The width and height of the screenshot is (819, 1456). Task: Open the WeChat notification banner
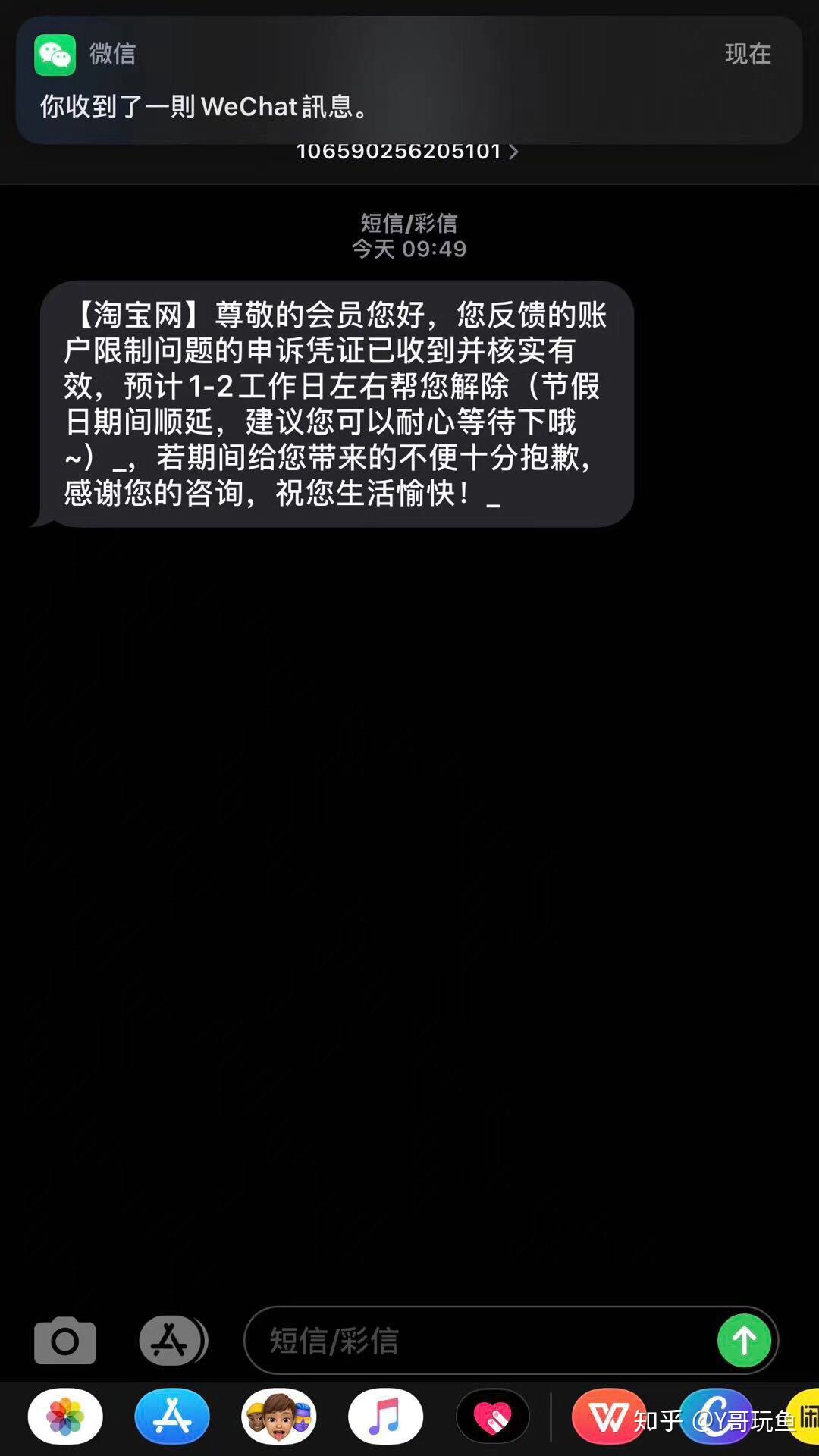click(409, 80)
